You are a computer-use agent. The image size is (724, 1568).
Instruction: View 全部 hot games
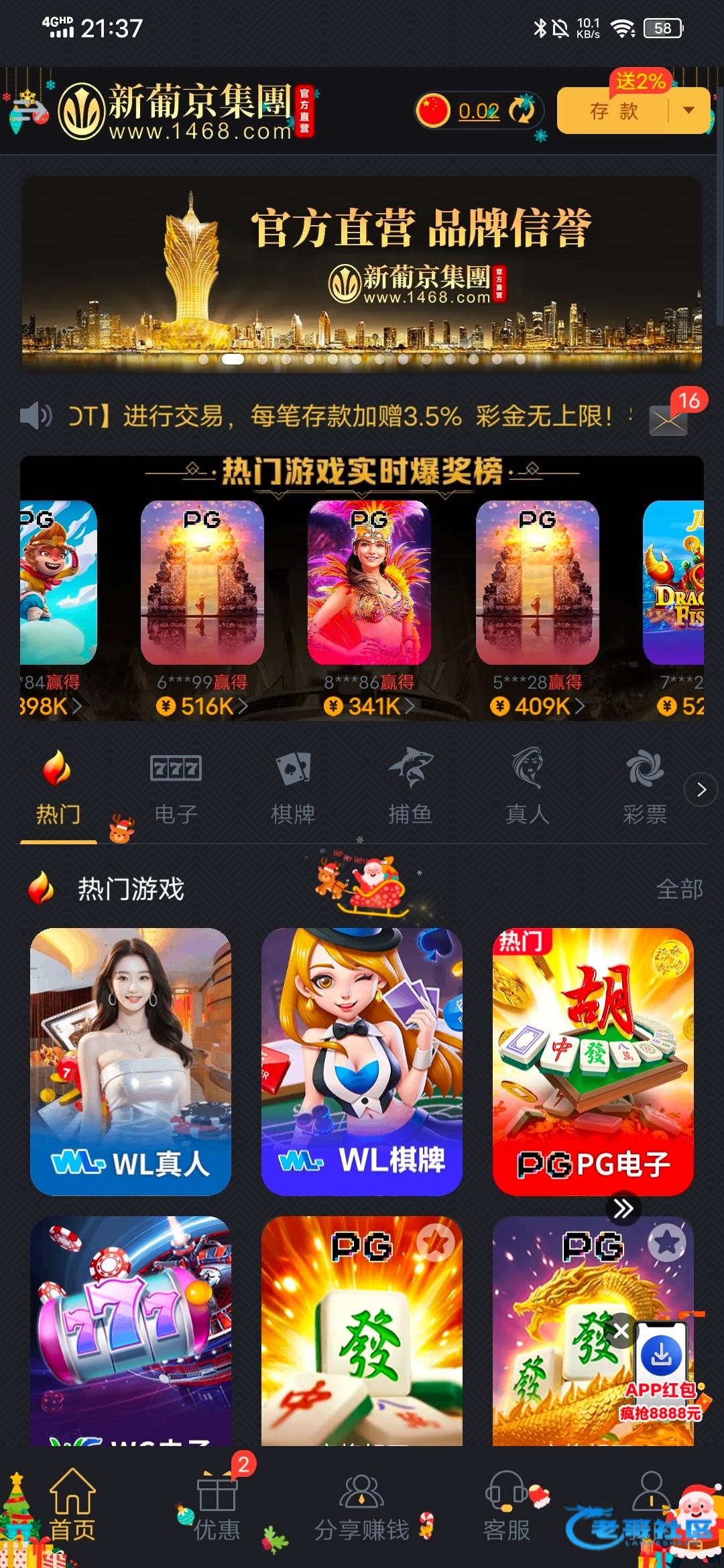pos(679,889)
